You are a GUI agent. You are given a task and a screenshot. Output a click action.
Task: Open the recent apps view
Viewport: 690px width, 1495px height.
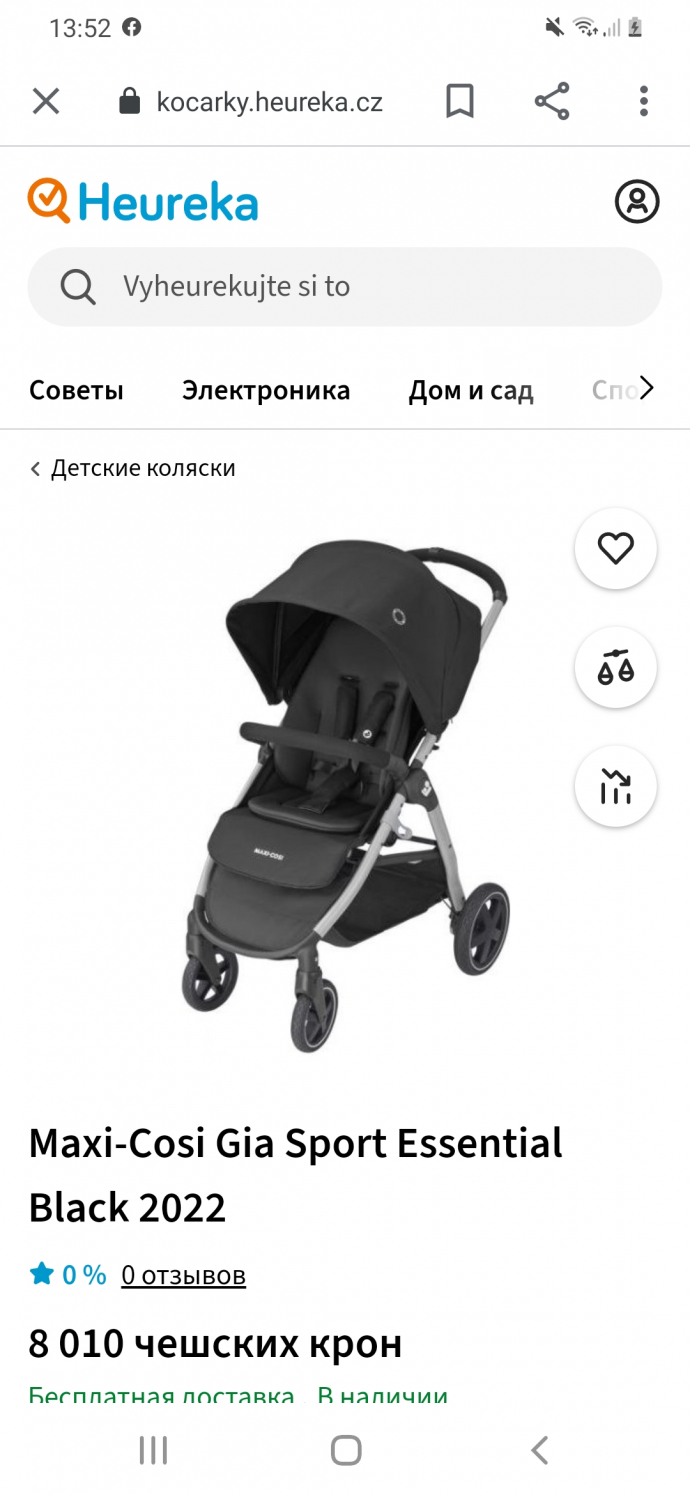(153, 1450)
